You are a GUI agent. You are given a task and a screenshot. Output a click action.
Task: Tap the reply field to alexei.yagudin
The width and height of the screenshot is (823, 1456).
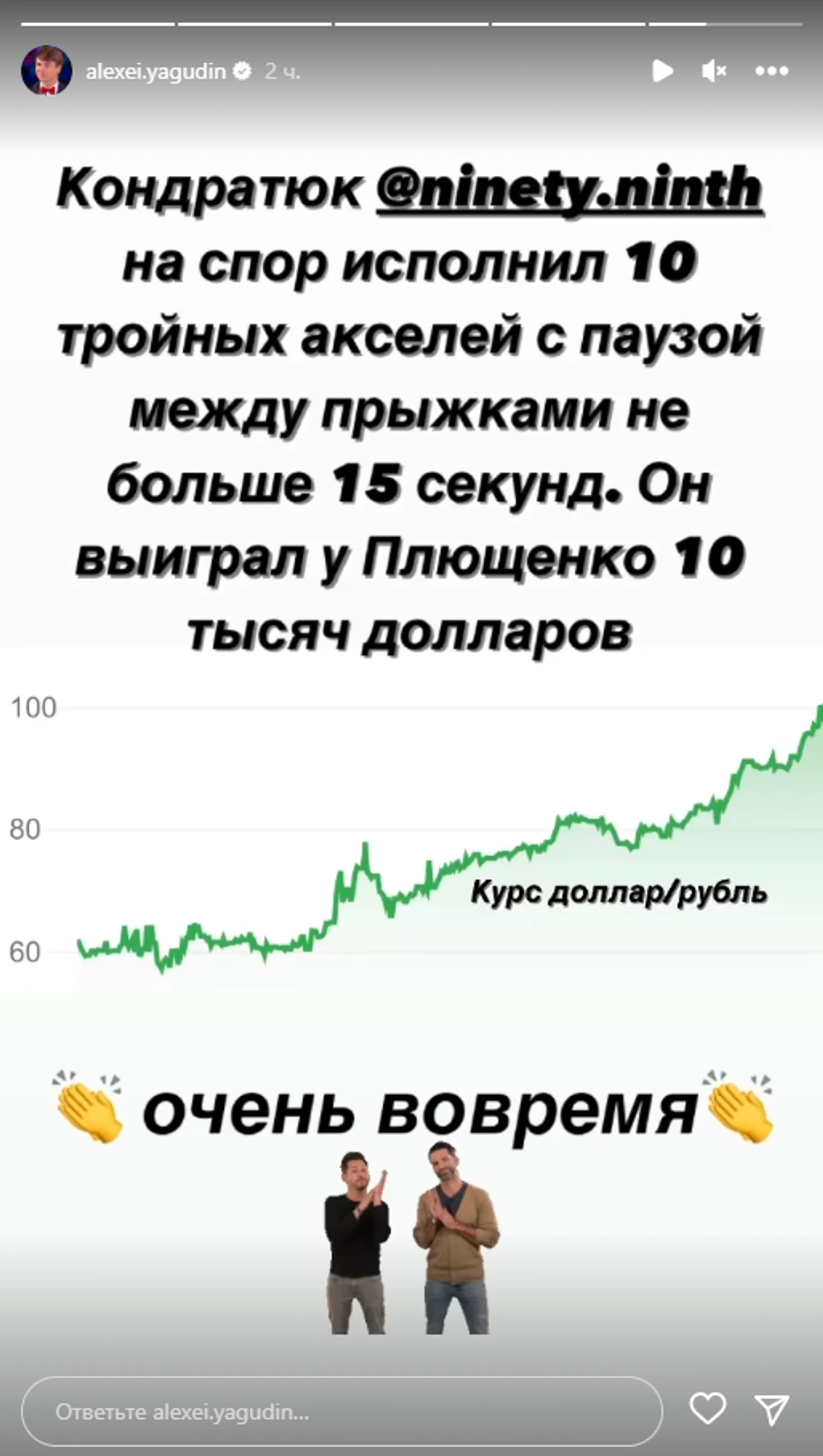342,1412
